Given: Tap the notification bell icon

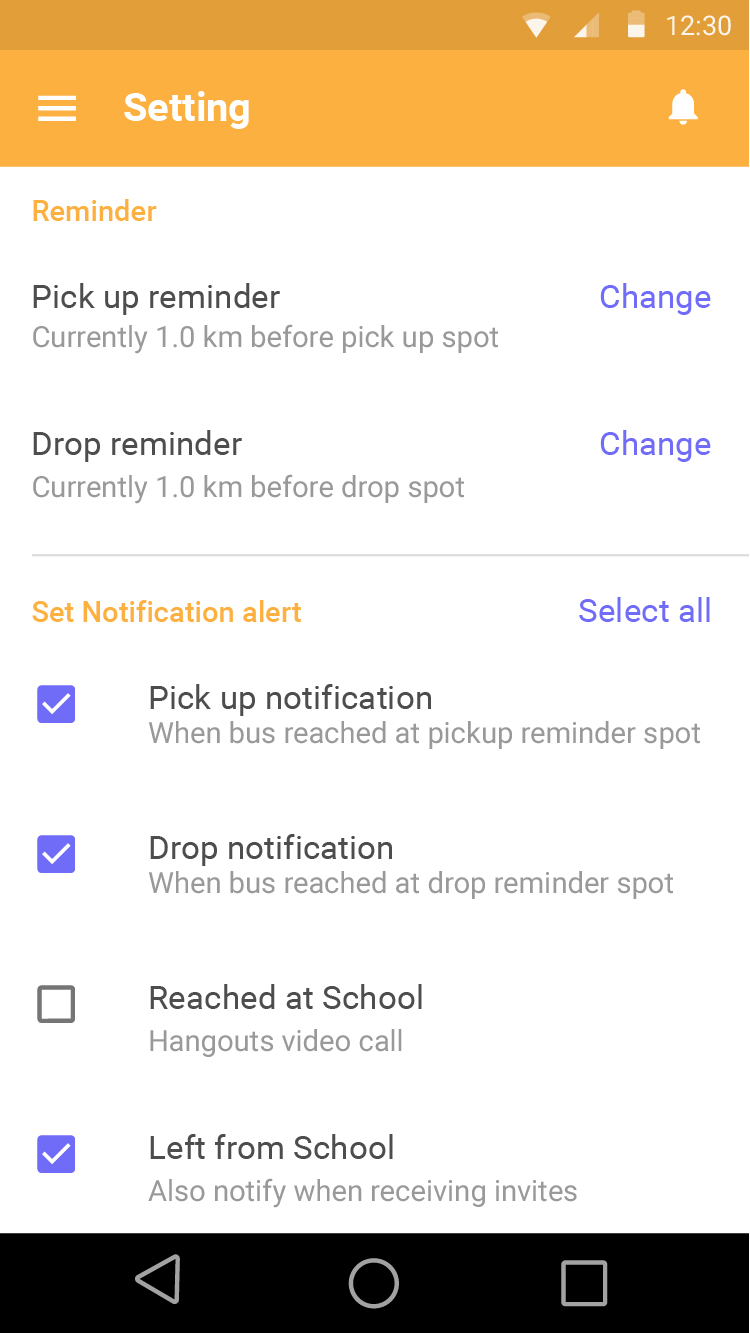Looking at the screenshot, I should click(x=683, y=108).
